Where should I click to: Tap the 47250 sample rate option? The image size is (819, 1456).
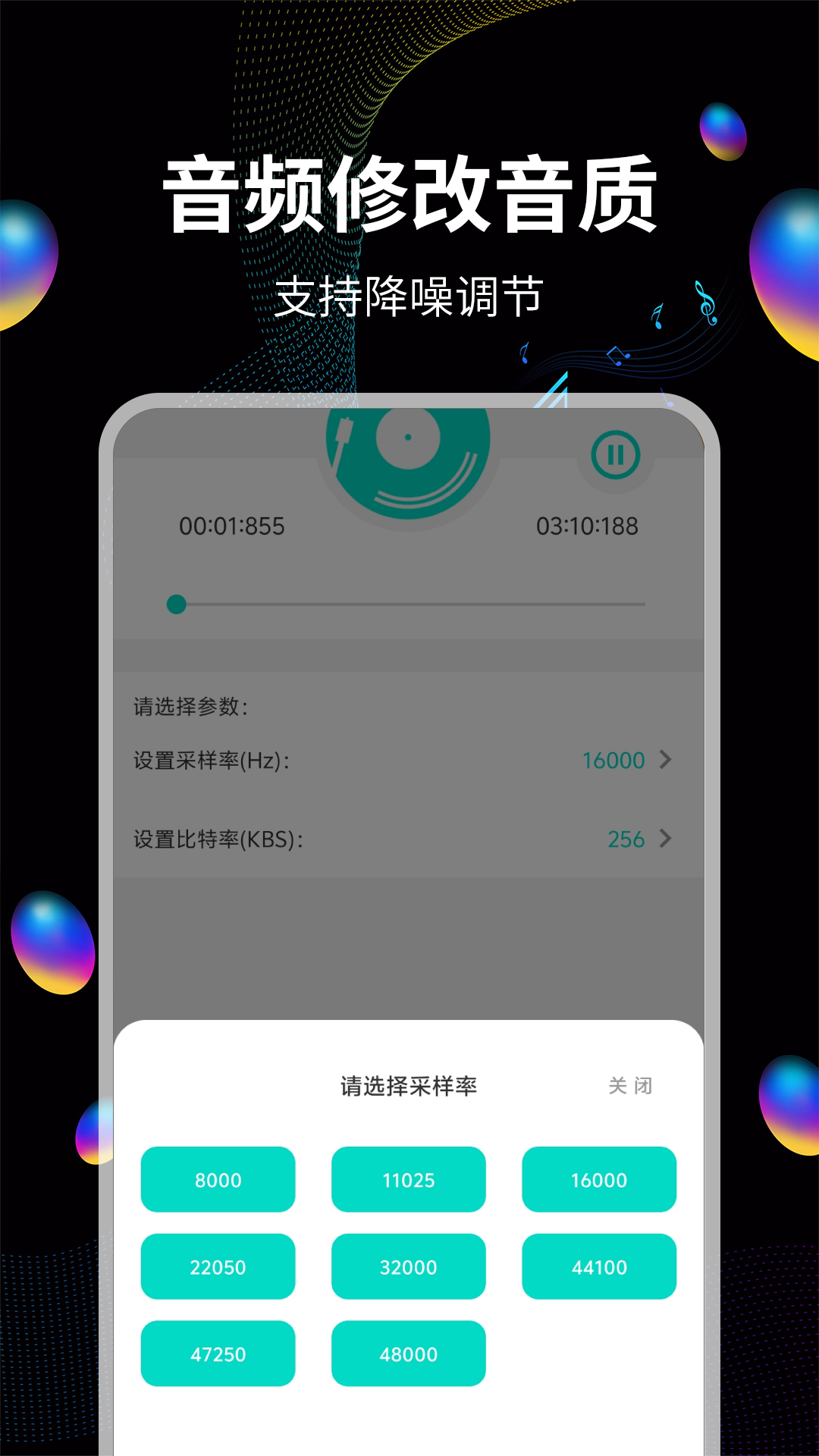click(218, 1354)
